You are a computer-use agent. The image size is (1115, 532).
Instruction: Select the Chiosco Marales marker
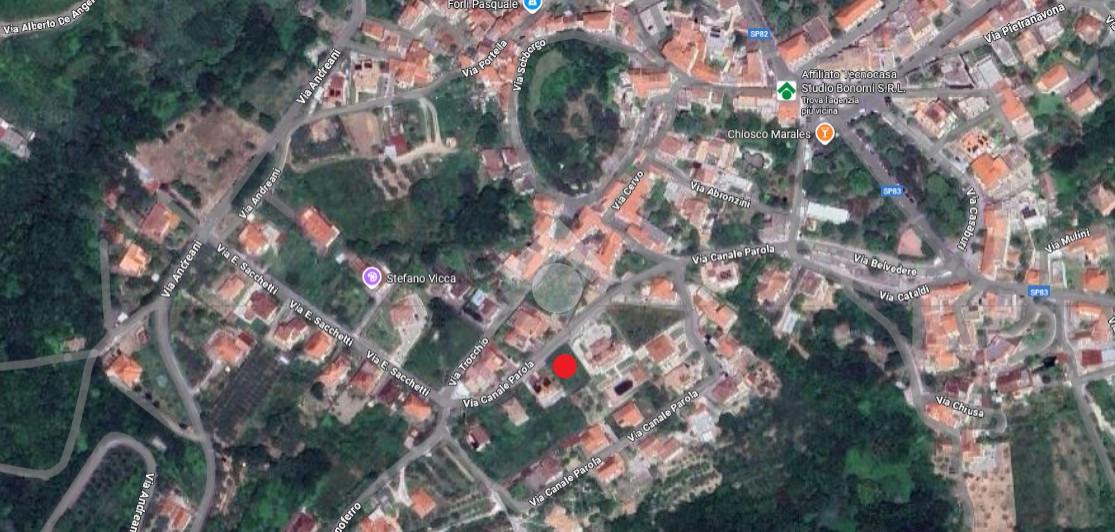[825, 133]
